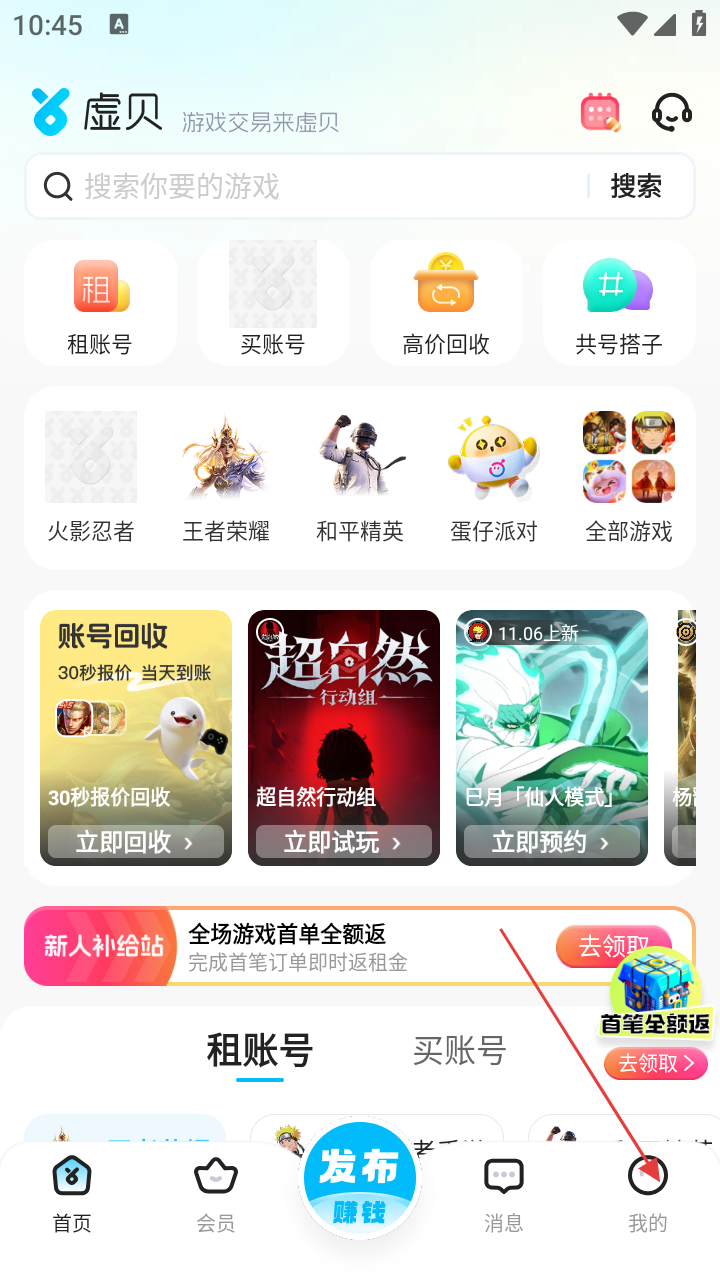
Task: Open the 高价回收 shortcut card
Action: (x=446, y=303)
